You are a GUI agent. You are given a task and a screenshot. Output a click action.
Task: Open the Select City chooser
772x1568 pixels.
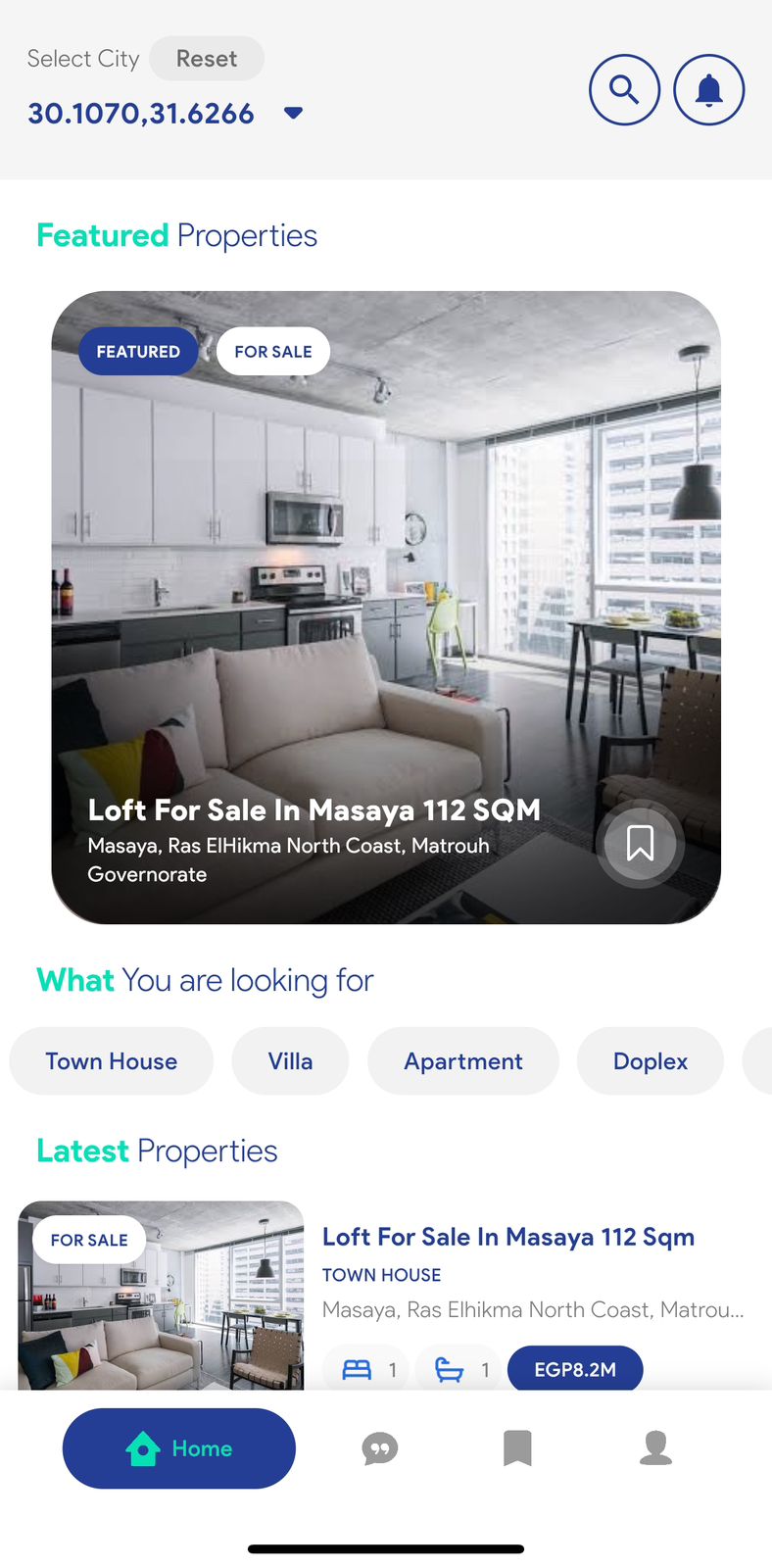pos(82,58)
